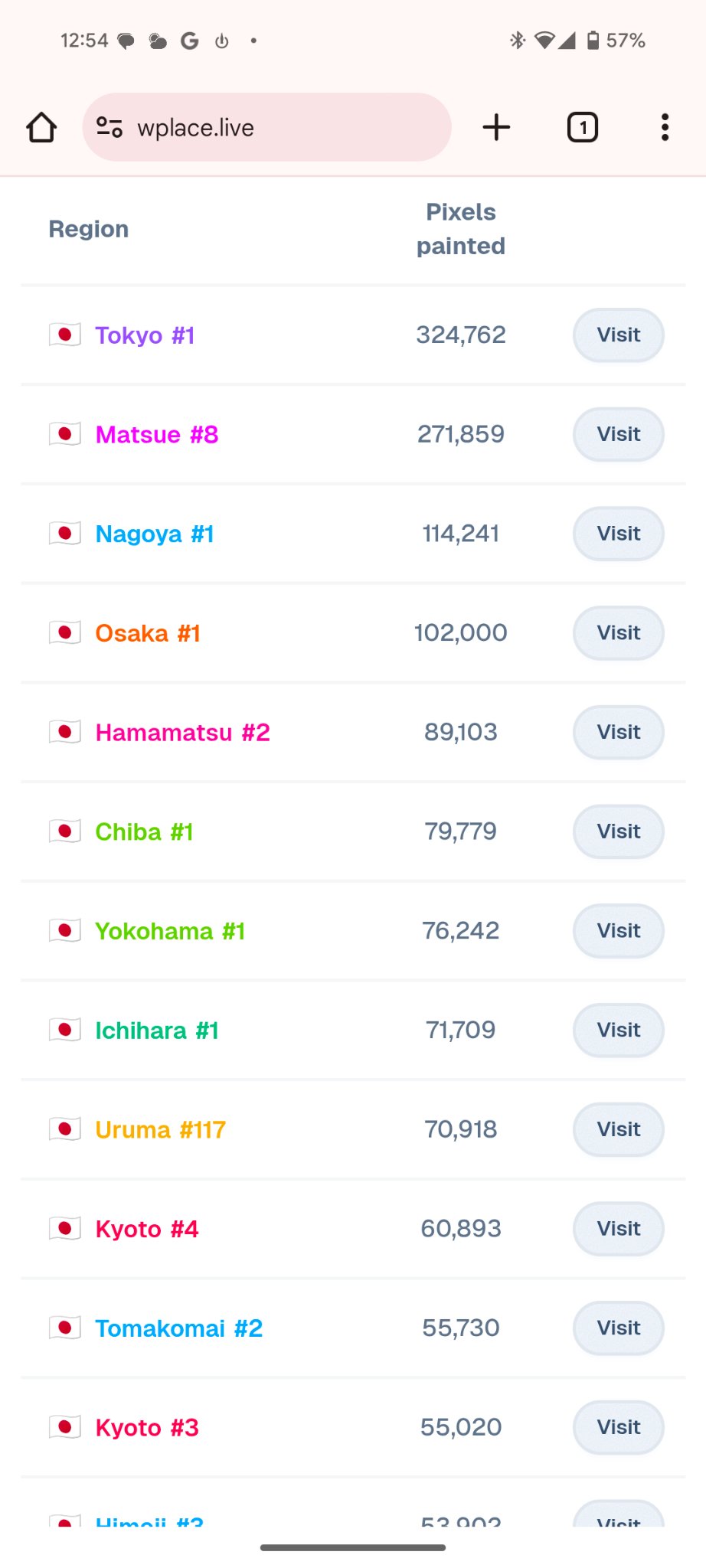Screen dimensions: 706x1568
Task: Open the tab switcher
Action: 582,127
